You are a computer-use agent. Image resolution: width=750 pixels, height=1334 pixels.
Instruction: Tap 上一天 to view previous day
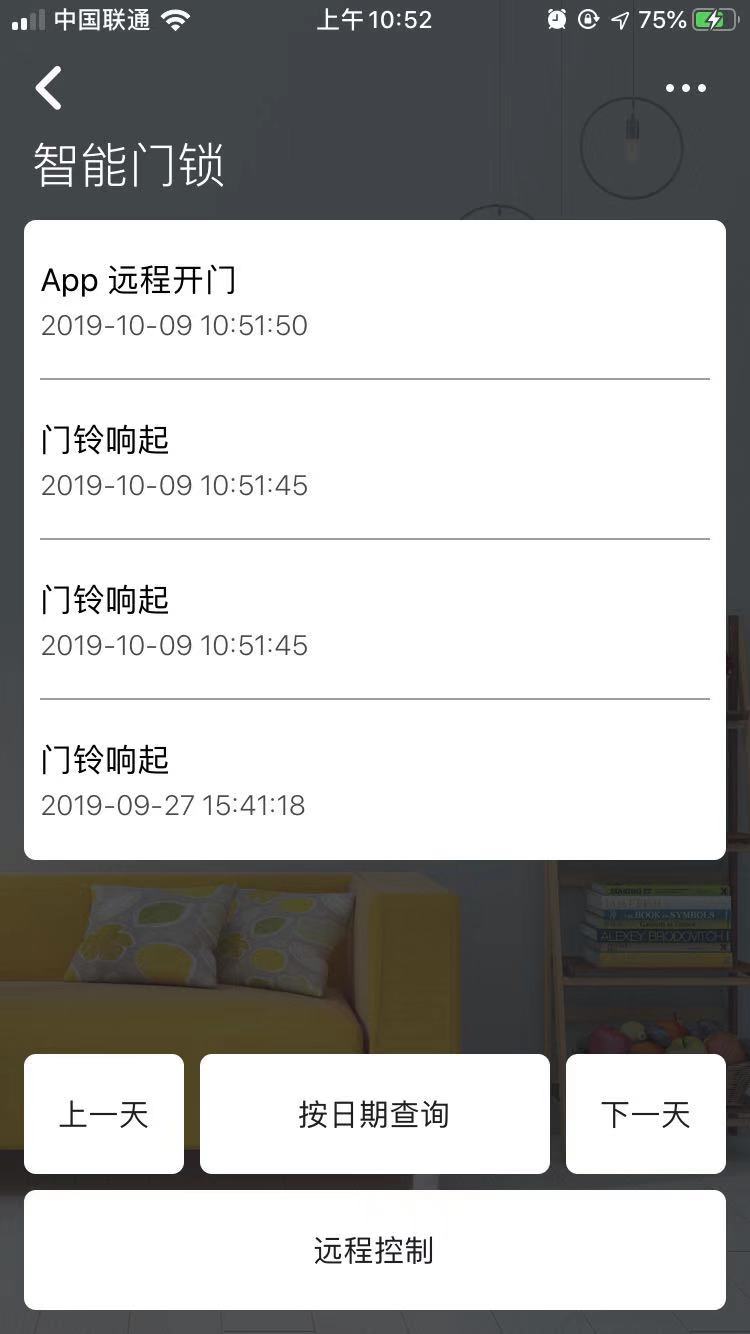click(x=104, y=1114)
